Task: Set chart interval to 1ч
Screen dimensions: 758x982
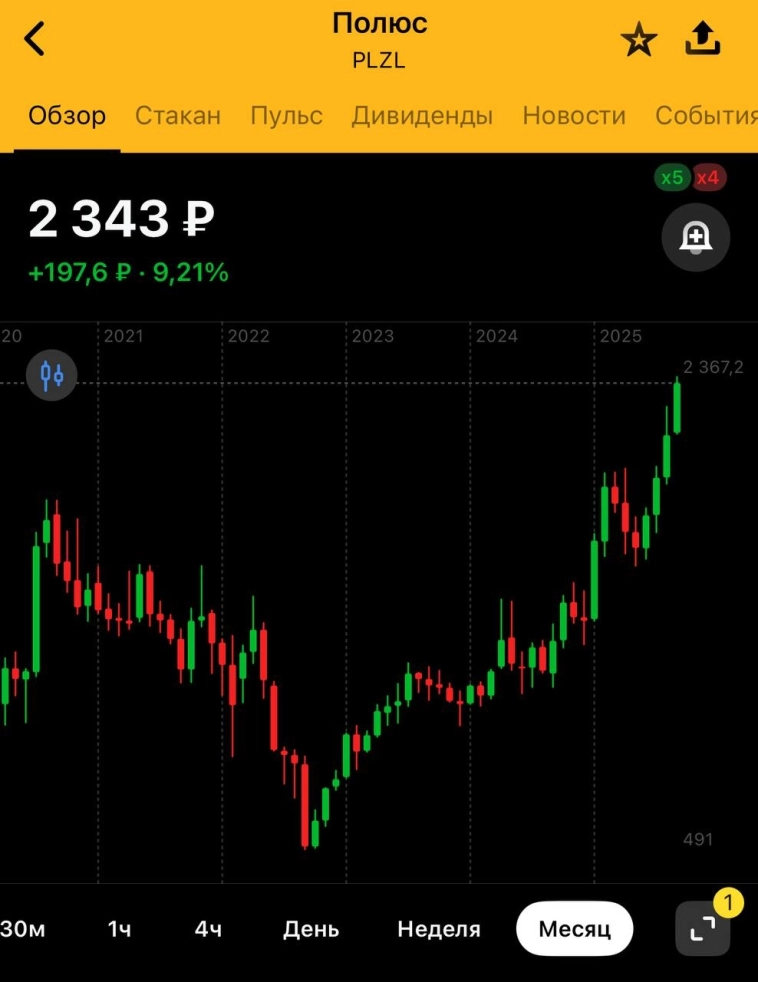Action: click(x=119, y=929)
